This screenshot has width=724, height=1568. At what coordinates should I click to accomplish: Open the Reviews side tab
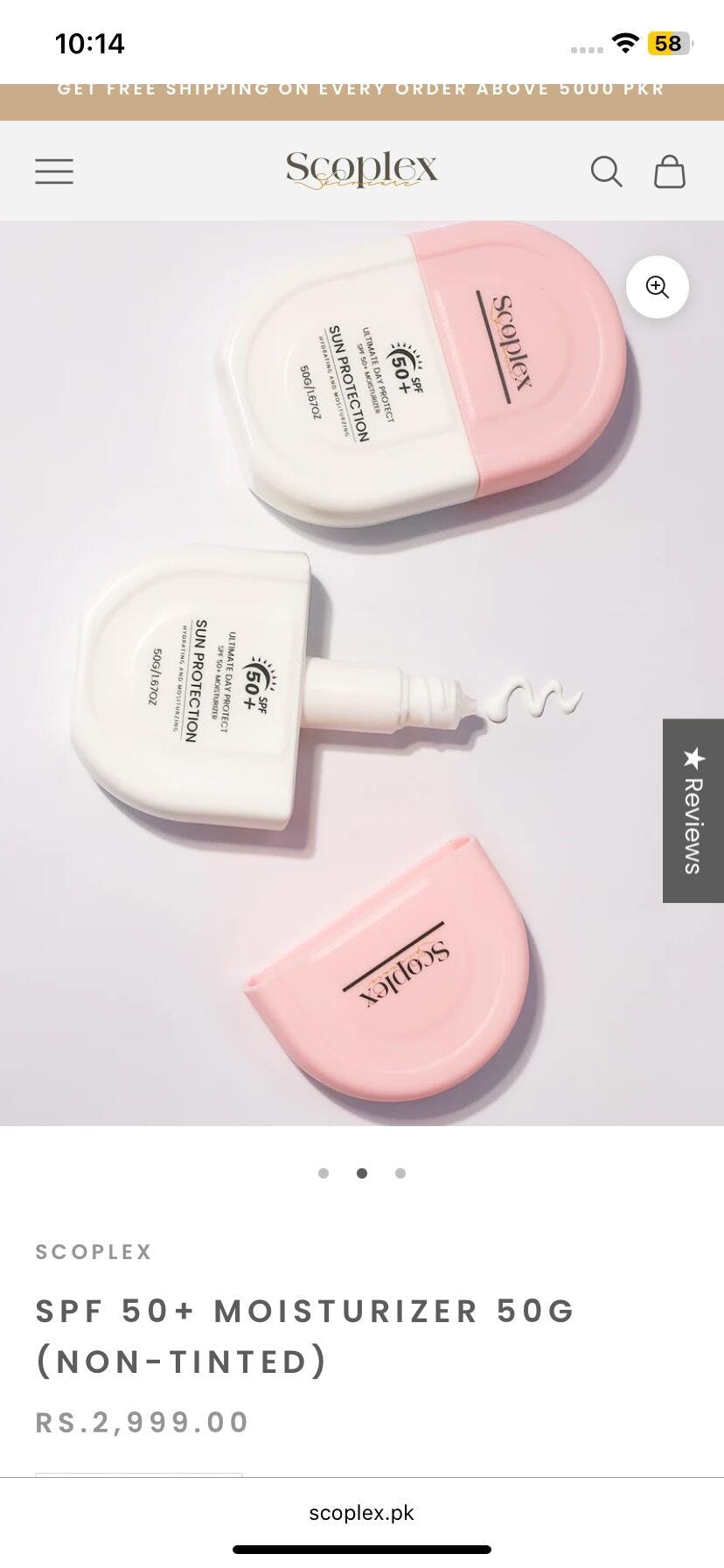(693, 810)
